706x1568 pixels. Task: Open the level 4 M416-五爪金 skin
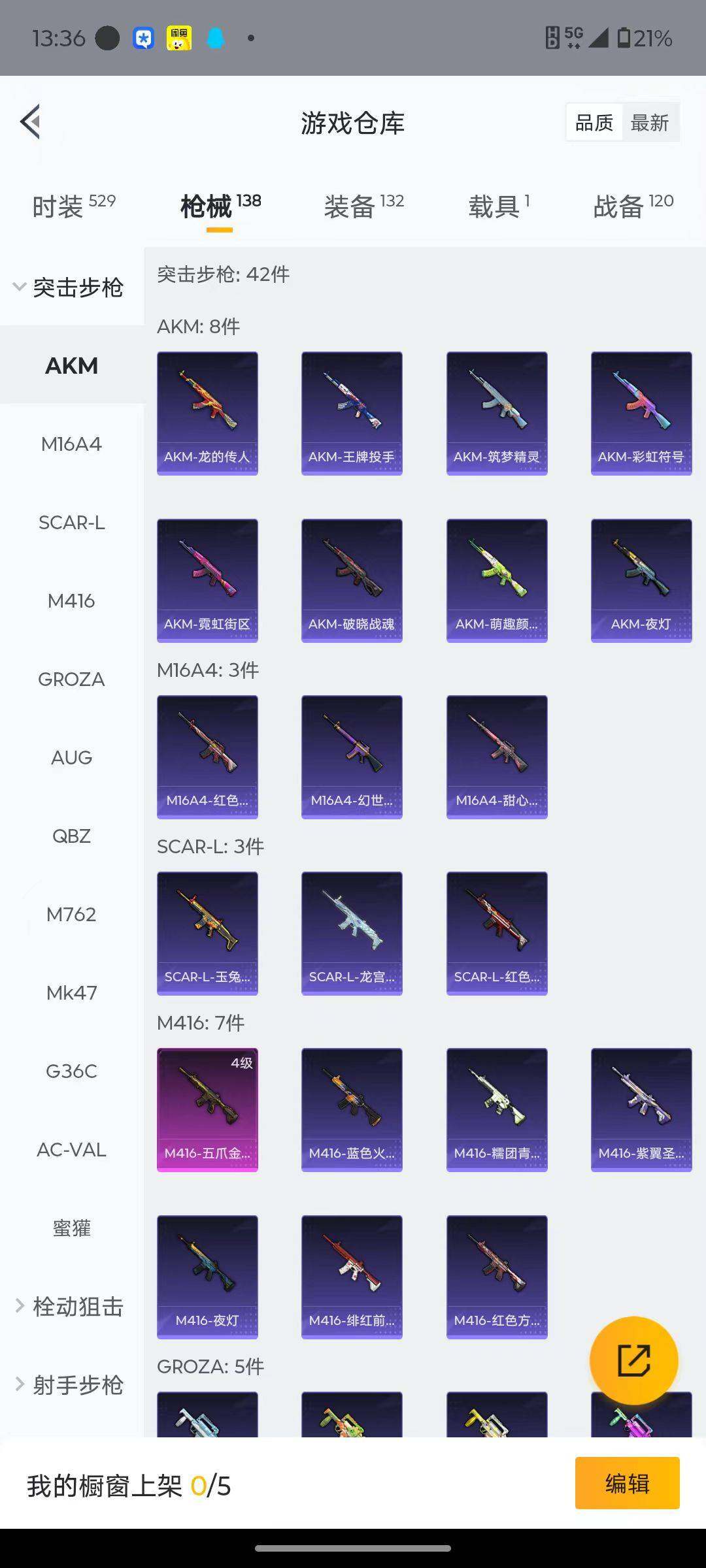click(207, 1109)
